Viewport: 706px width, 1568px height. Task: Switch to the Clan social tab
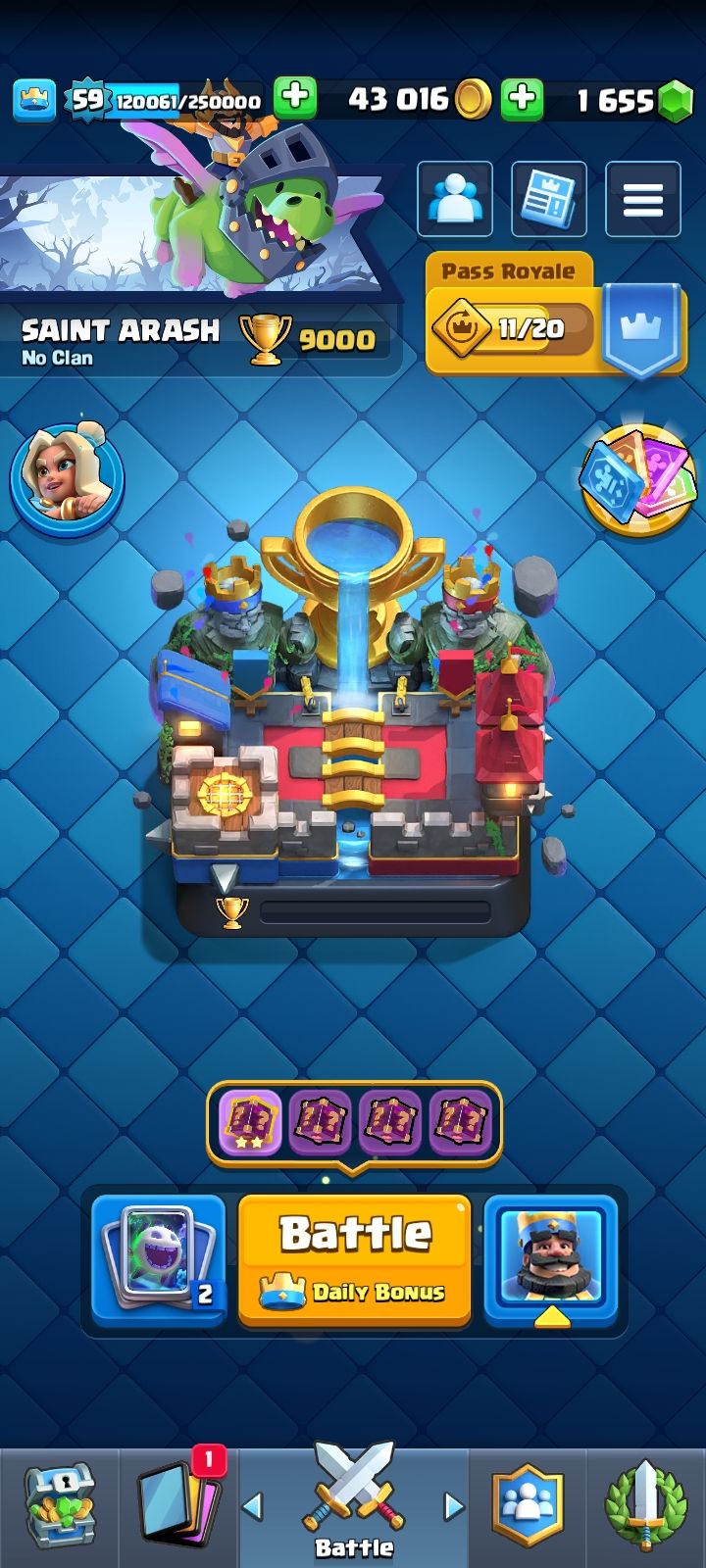[528, 1507]
